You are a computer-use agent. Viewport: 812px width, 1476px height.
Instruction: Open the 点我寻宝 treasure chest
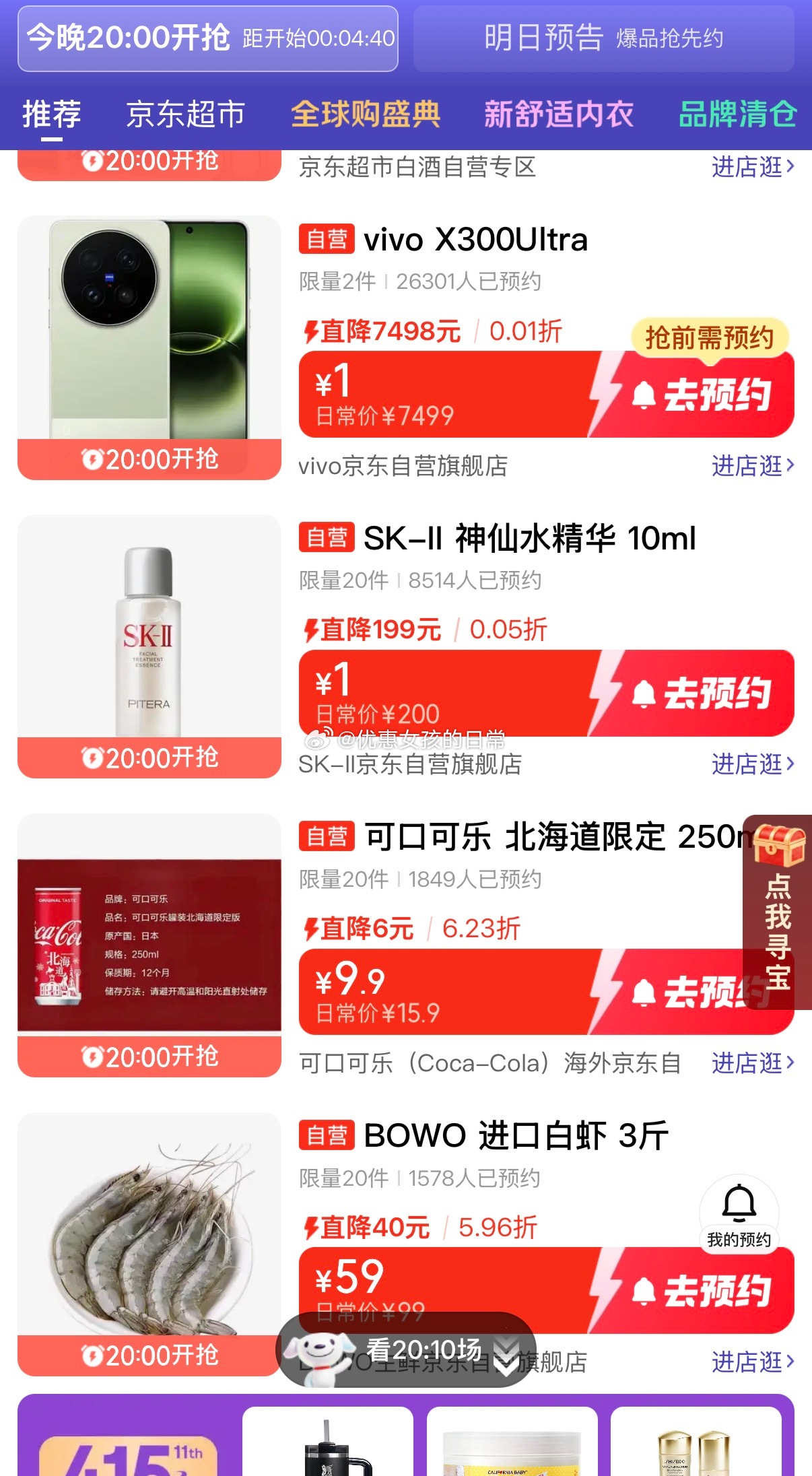[x=778, y=912]
